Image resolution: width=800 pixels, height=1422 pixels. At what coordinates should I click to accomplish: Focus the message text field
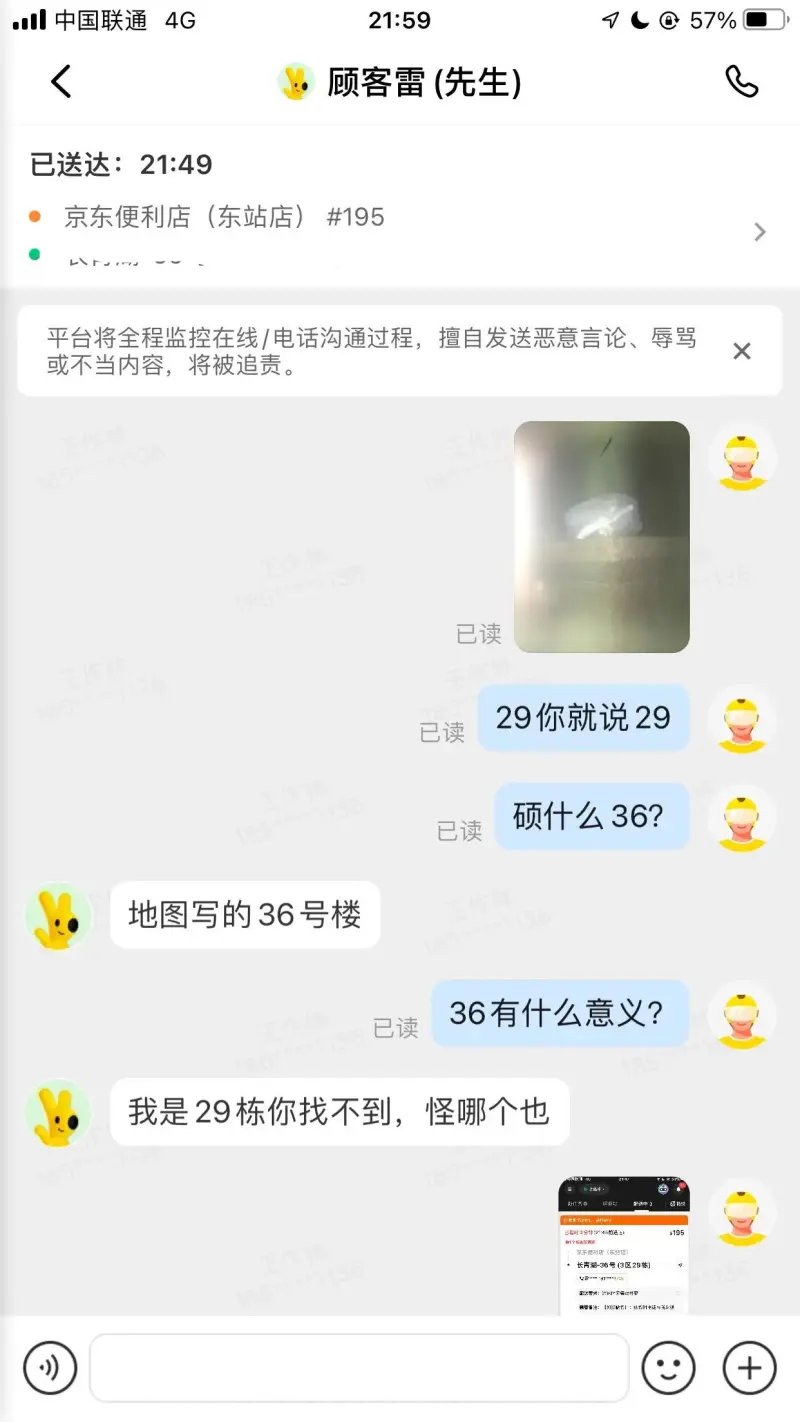tap(359, 1367)
